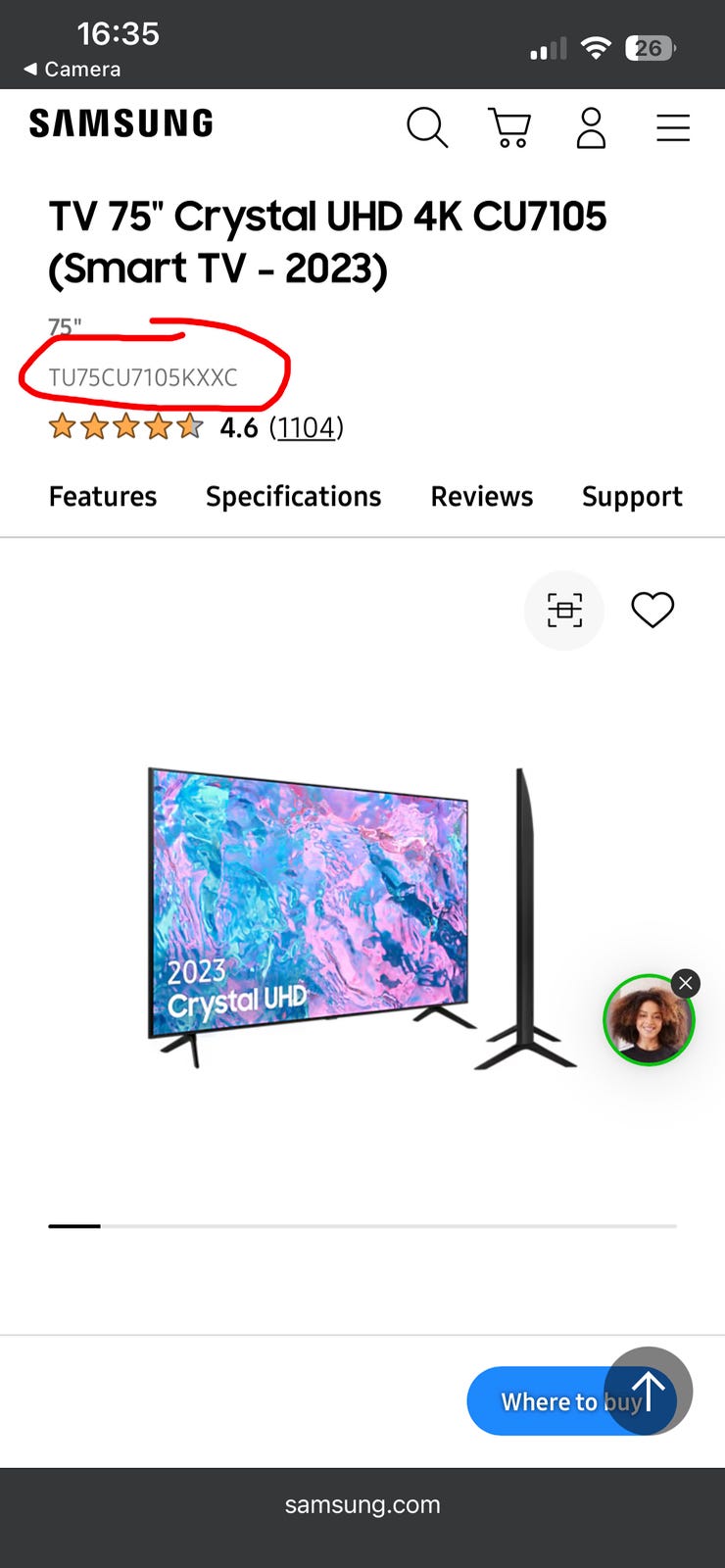Return to the Camera app
725x1568 pixels.
pos(72,70)
